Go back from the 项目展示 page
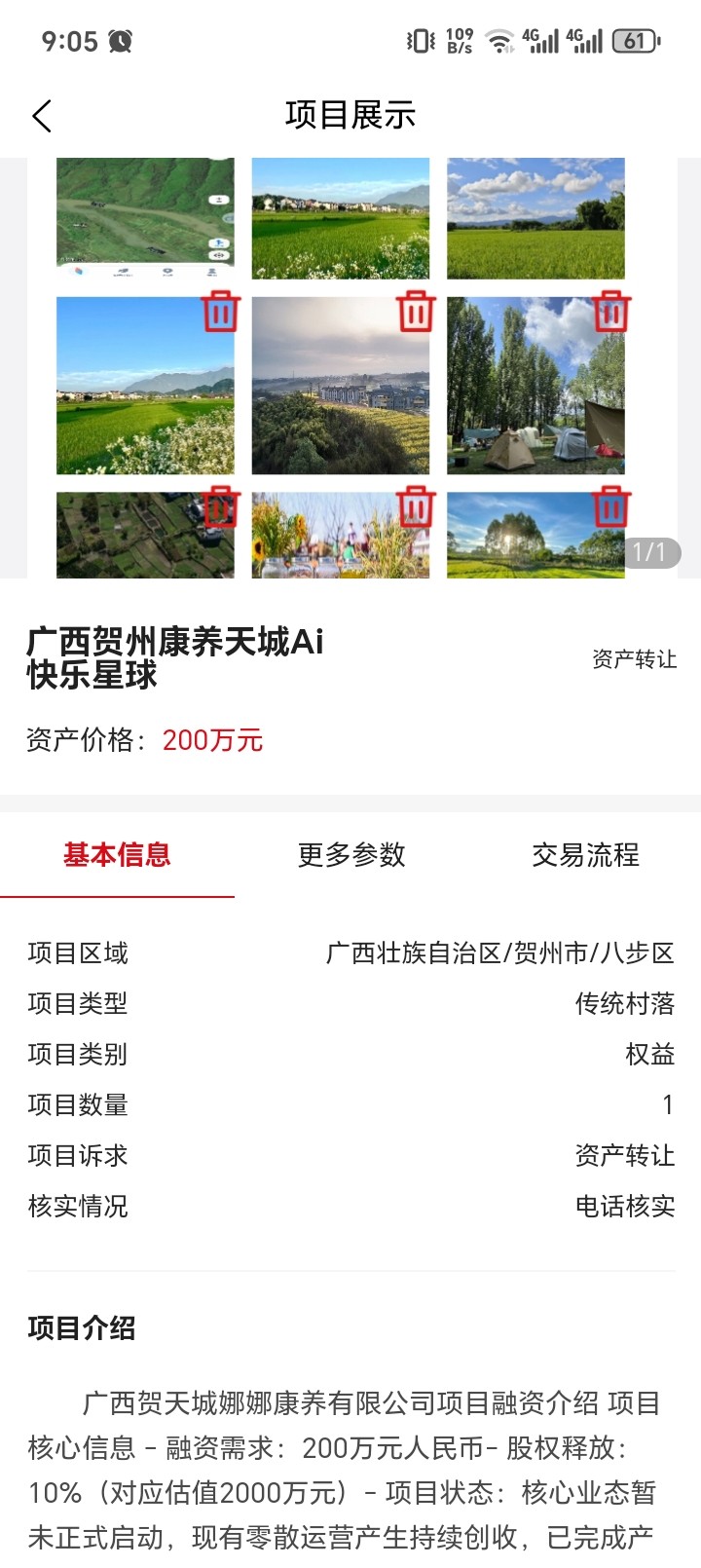701x1568 pixels. [x=42, y=116]
